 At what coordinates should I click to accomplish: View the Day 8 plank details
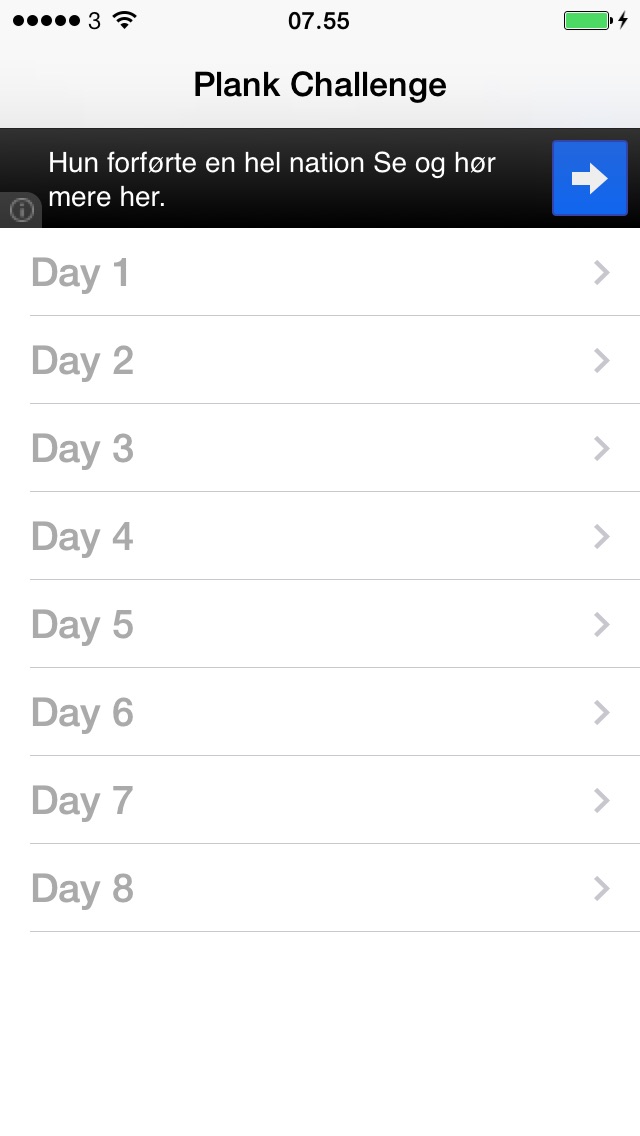coord(320,888)
